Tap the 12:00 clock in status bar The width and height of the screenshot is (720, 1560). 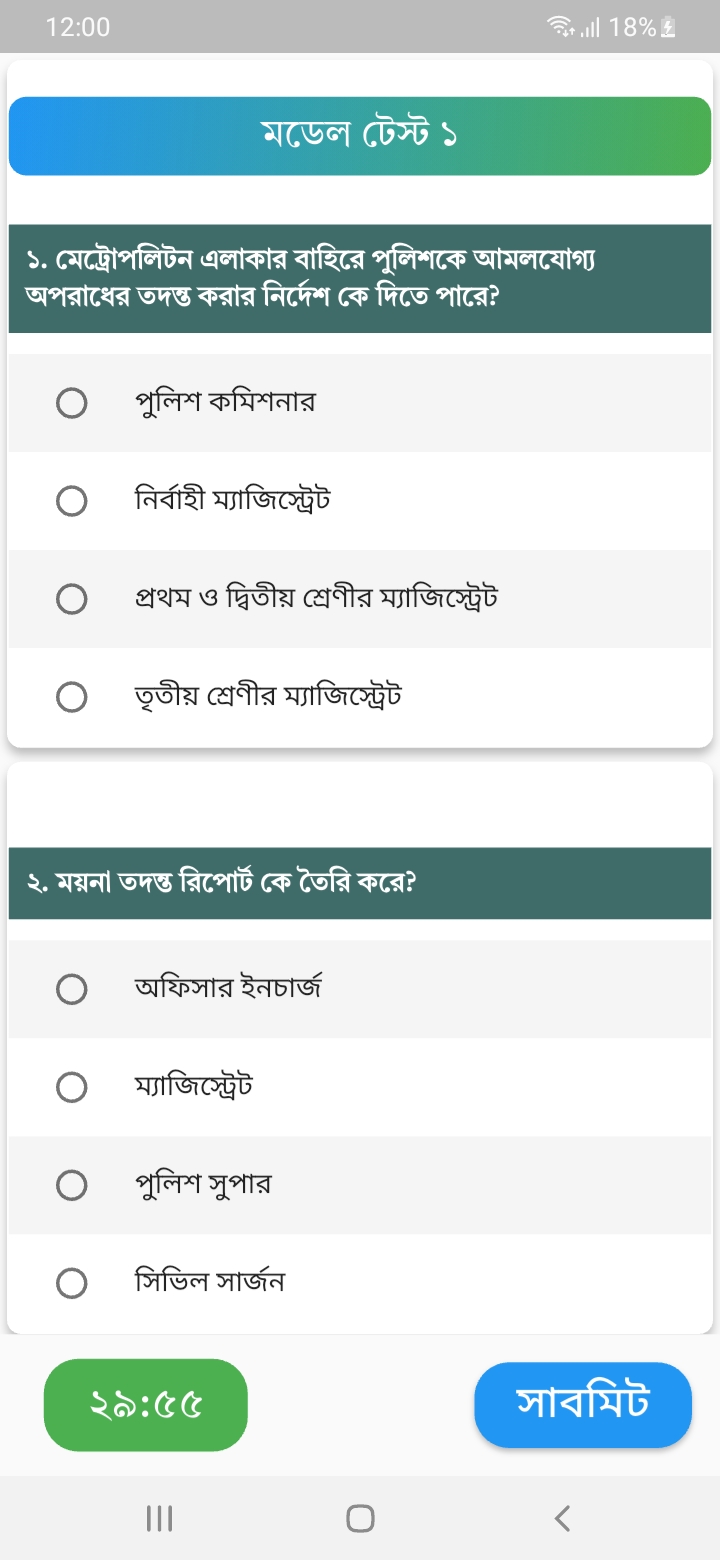point(80,27)
